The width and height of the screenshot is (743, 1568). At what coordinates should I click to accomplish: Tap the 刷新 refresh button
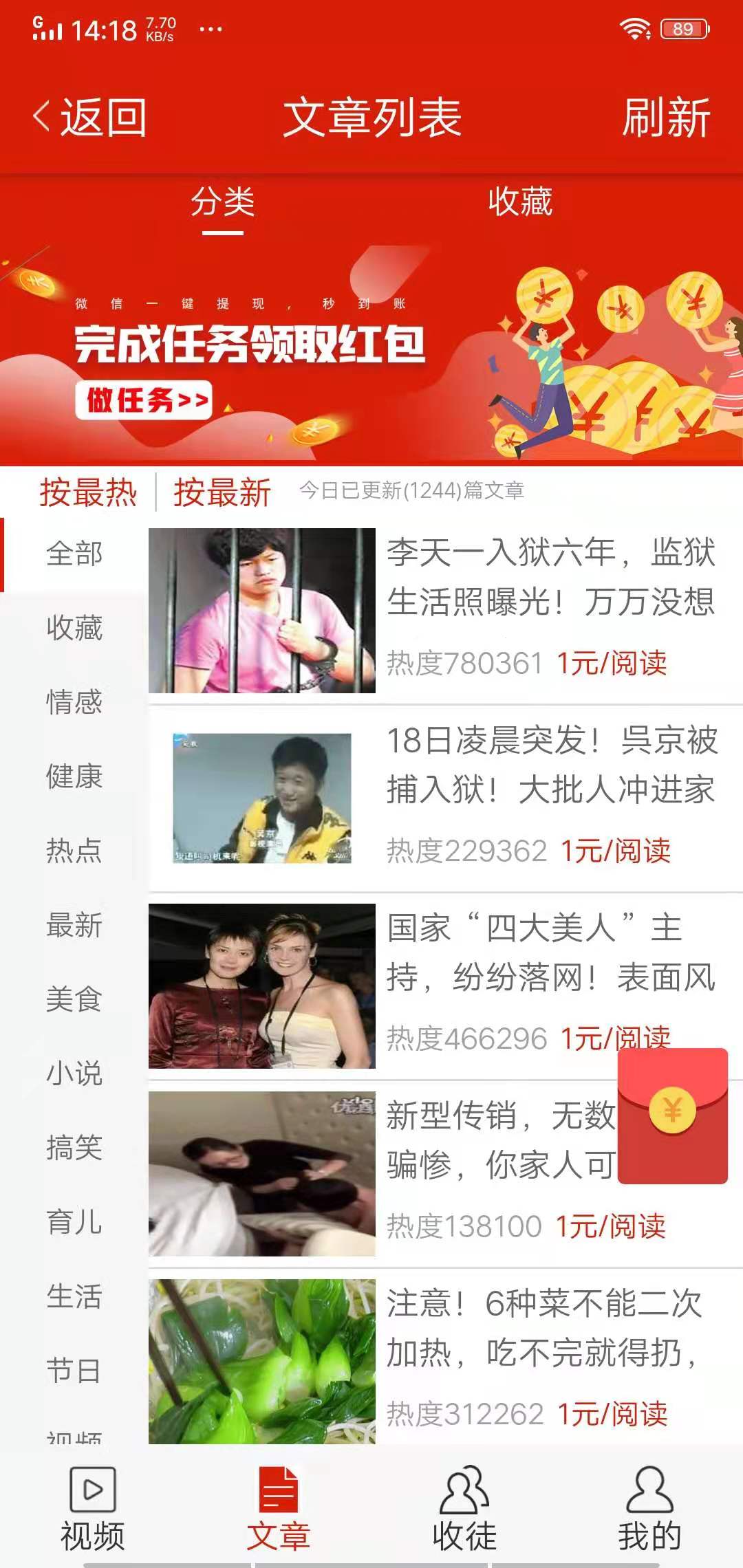[x=666, y=116]
